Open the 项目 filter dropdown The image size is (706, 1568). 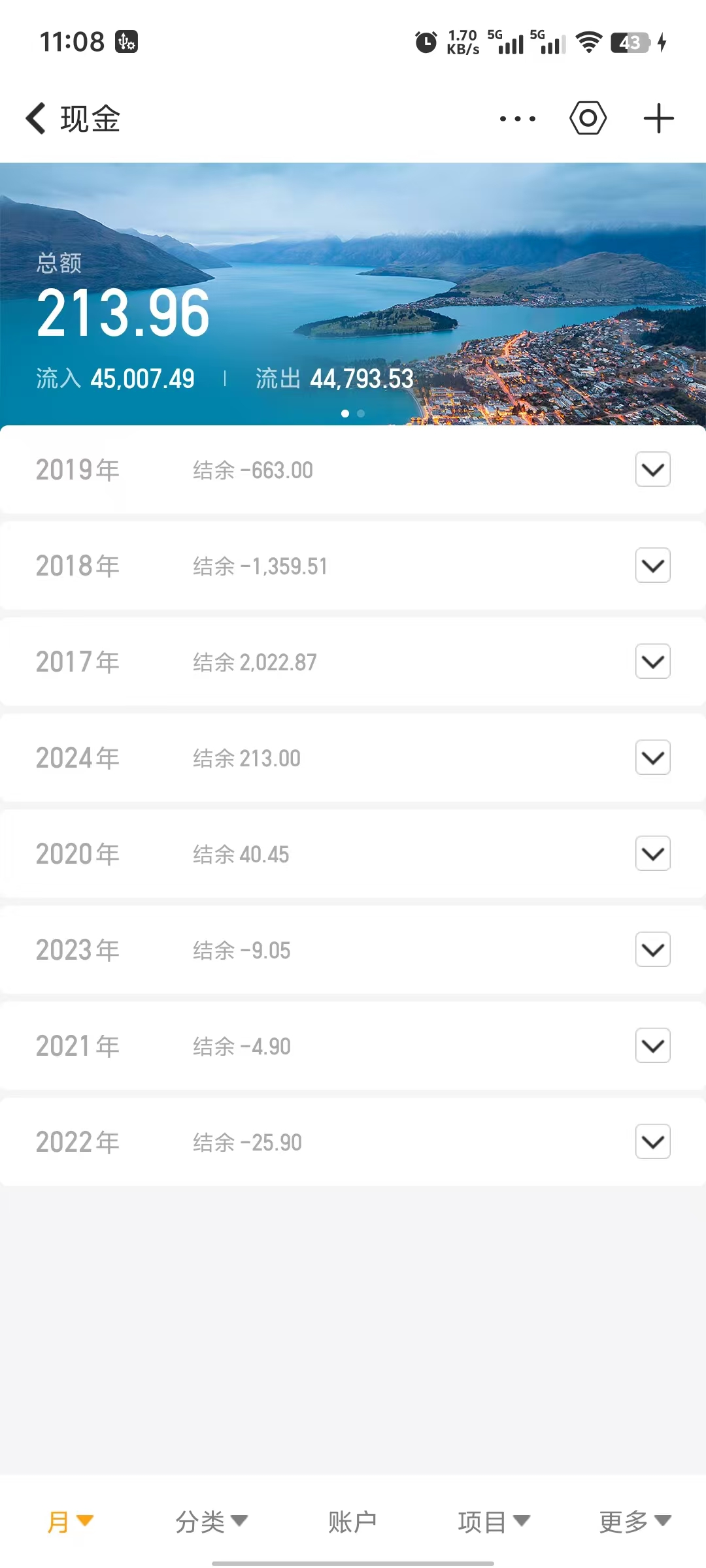pos(494,1522)
